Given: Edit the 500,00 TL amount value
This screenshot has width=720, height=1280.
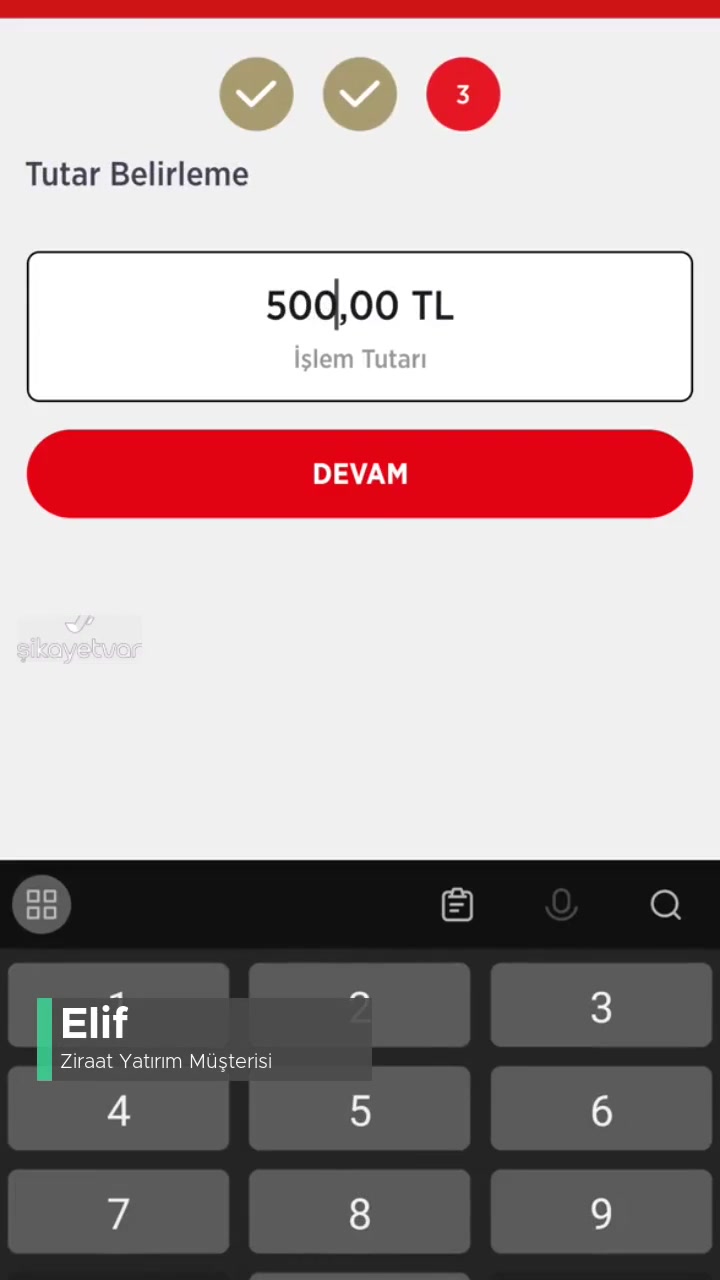Looking at the screenshot, I should pyautogui.click(x=360, y=305).
